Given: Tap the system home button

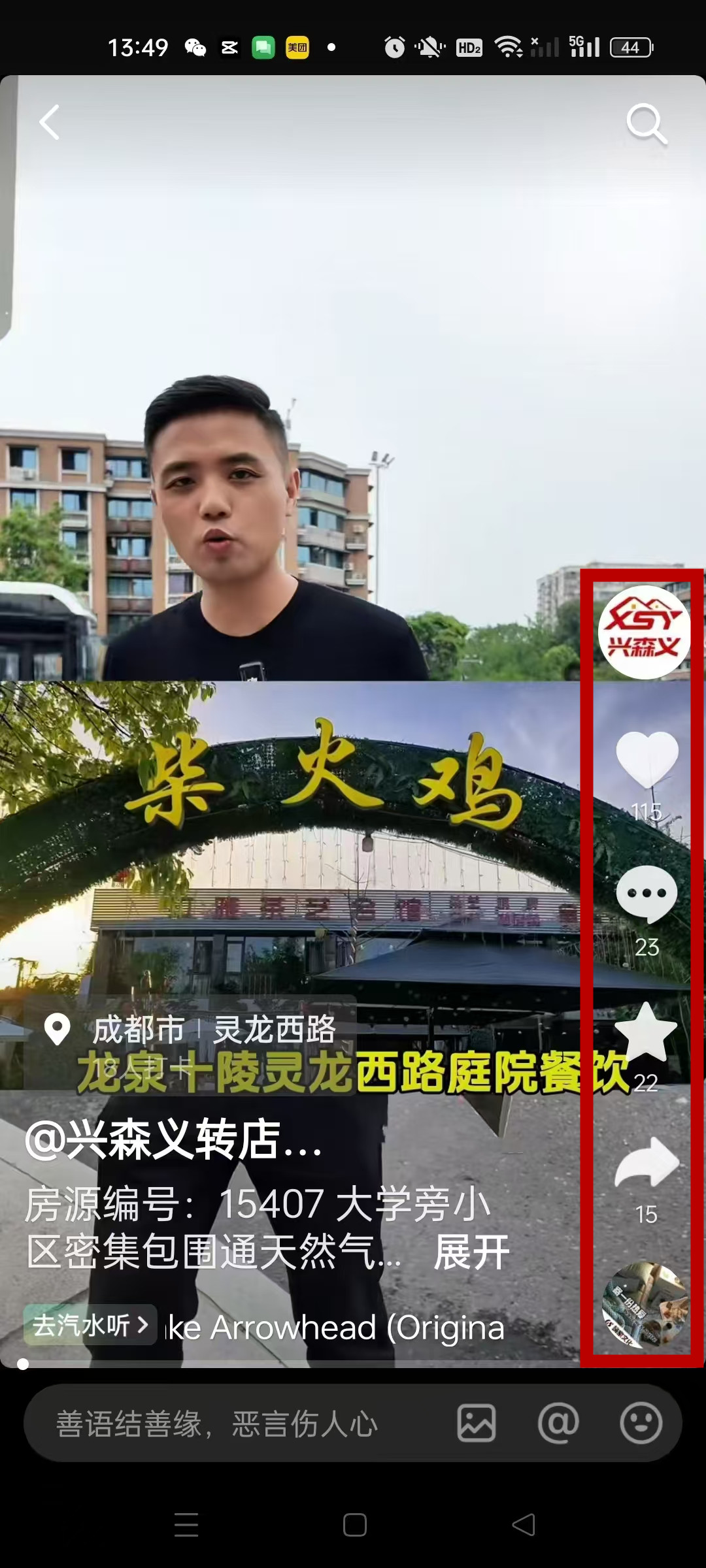Looking at the screenshot, I should pyautogui.click(x=354, y=1525).
